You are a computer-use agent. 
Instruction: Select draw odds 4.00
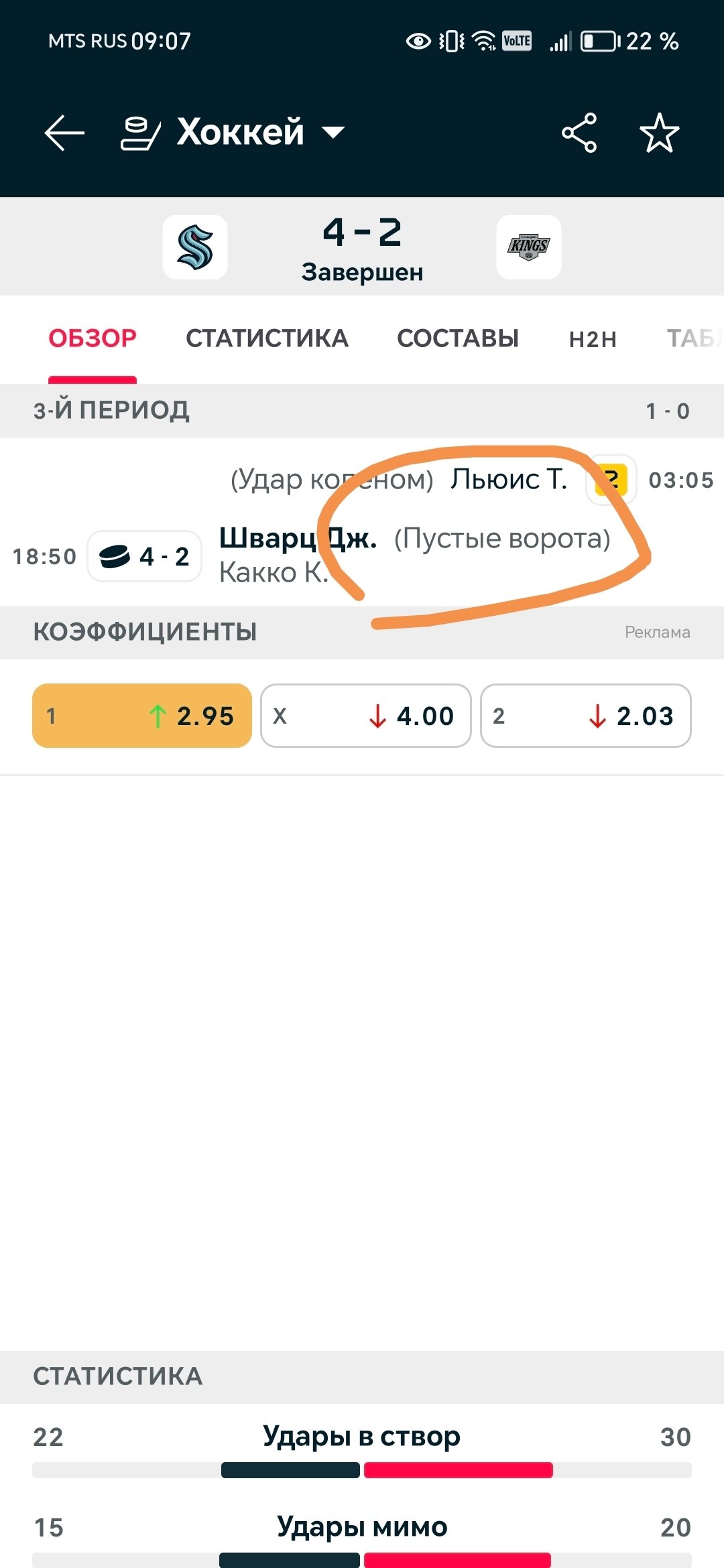[366, 716]
